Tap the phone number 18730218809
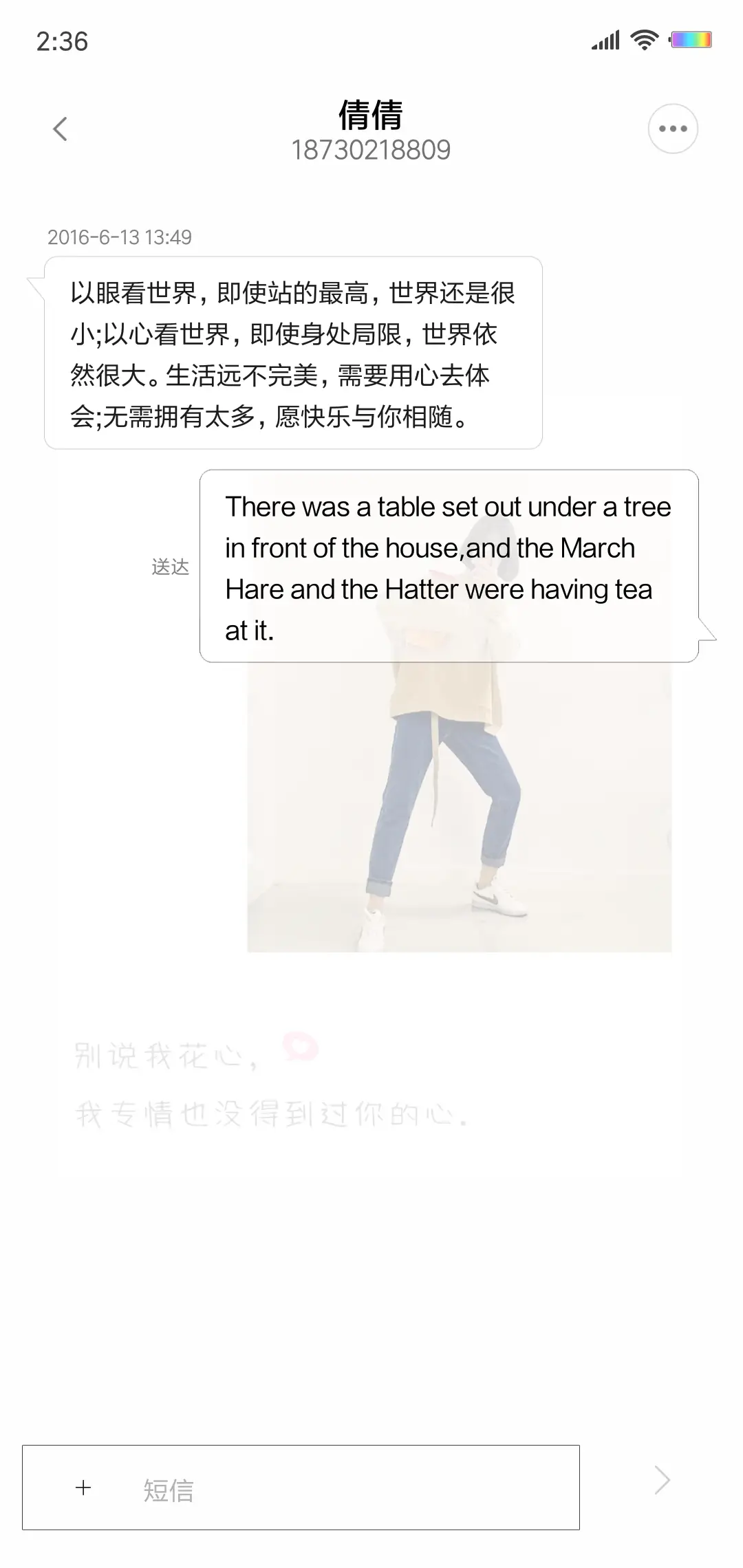The width and height of the screenshot is (743, 1568). coord(371,150)
